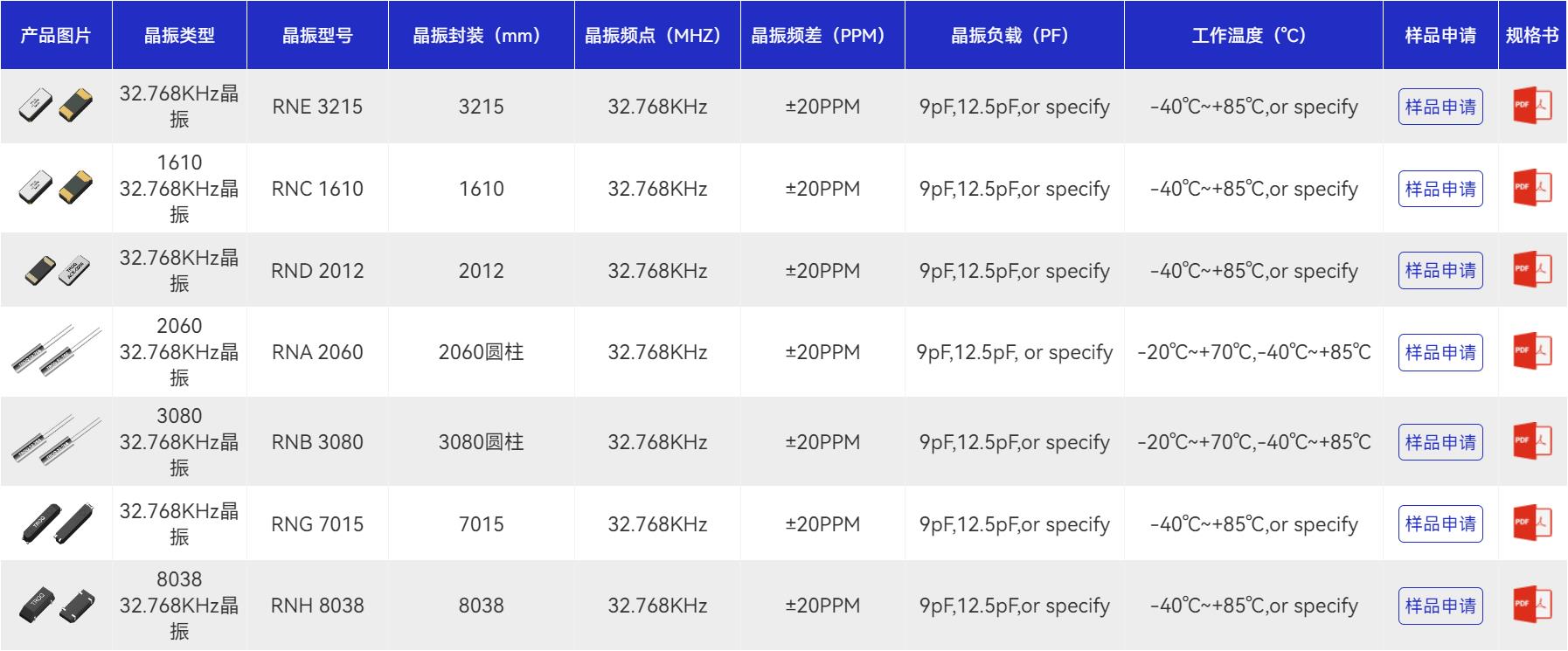This screenshot has width=1568, height=651.
Task: Select 样品申请 for RNA 2060
Action: pyautogui.click(x=1440, y=352)
